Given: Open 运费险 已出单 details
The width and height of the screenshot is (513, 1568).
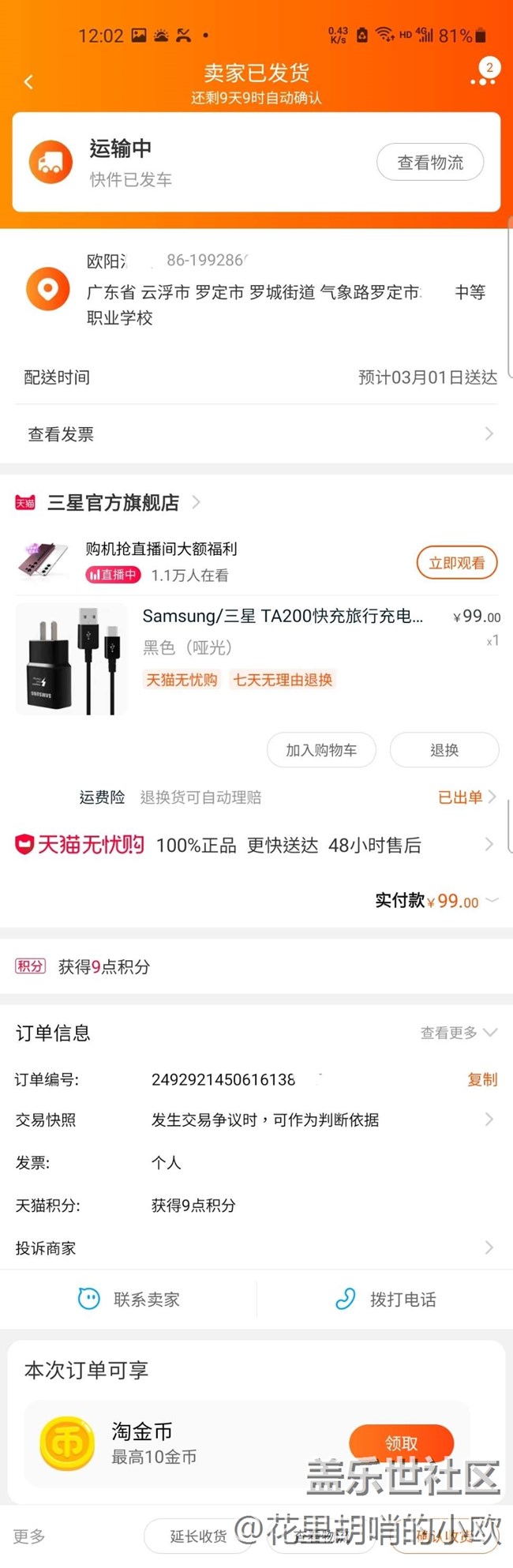Looking at the screenshot, I should [x=466, y=797].
